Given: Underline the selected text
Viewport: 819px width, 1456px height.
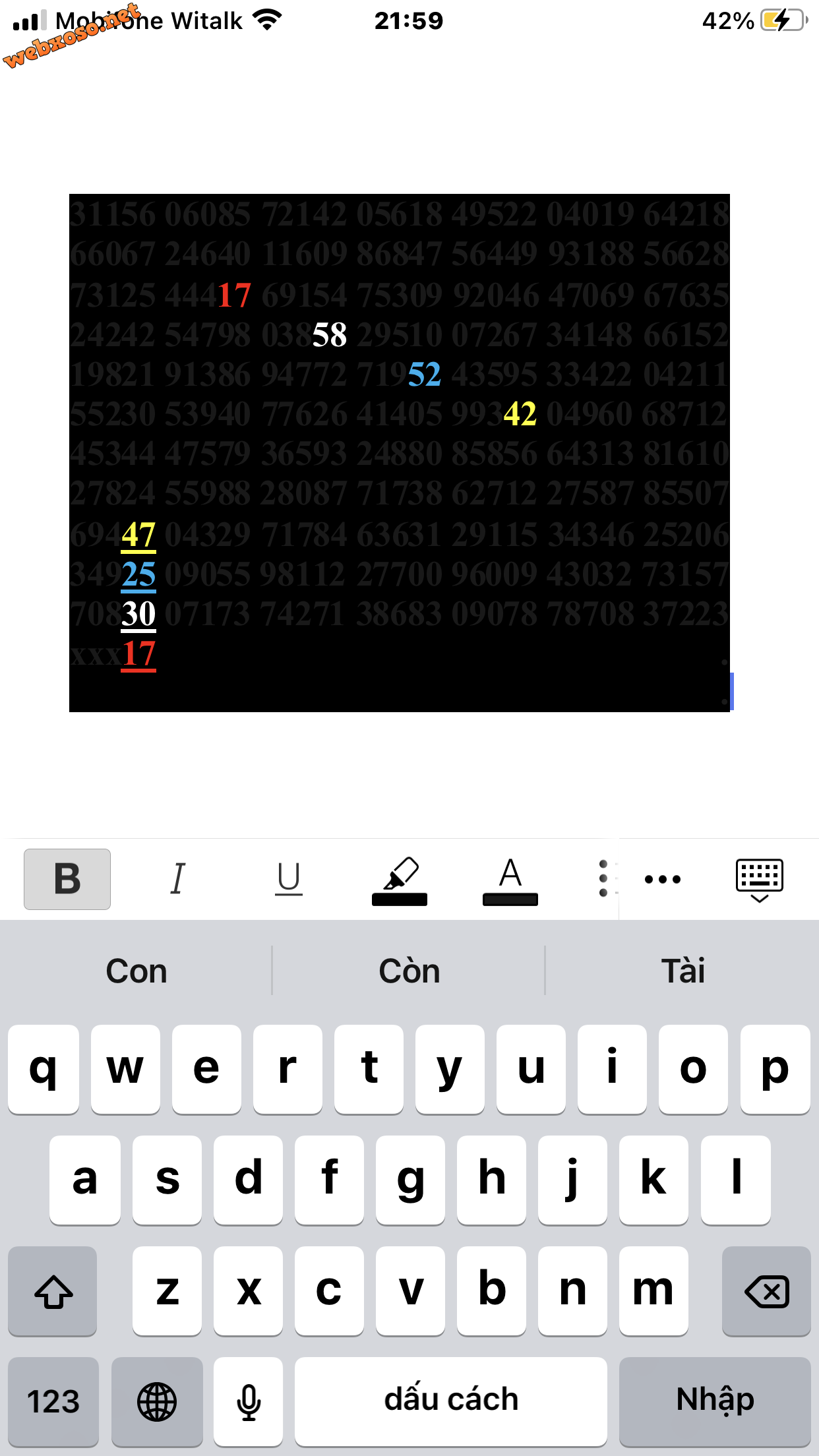Looking at the screenshot, I should 289,879.
